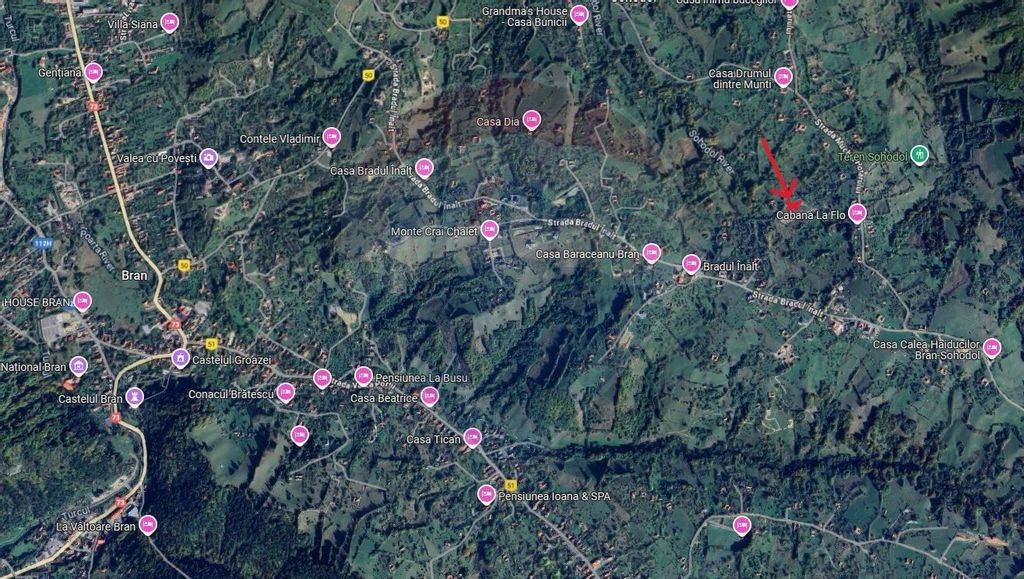1024x579 pixels.
Task: Select the Casa Drumul dintre Munți pin
Action: pyautogui.click(x=783, y=77)
